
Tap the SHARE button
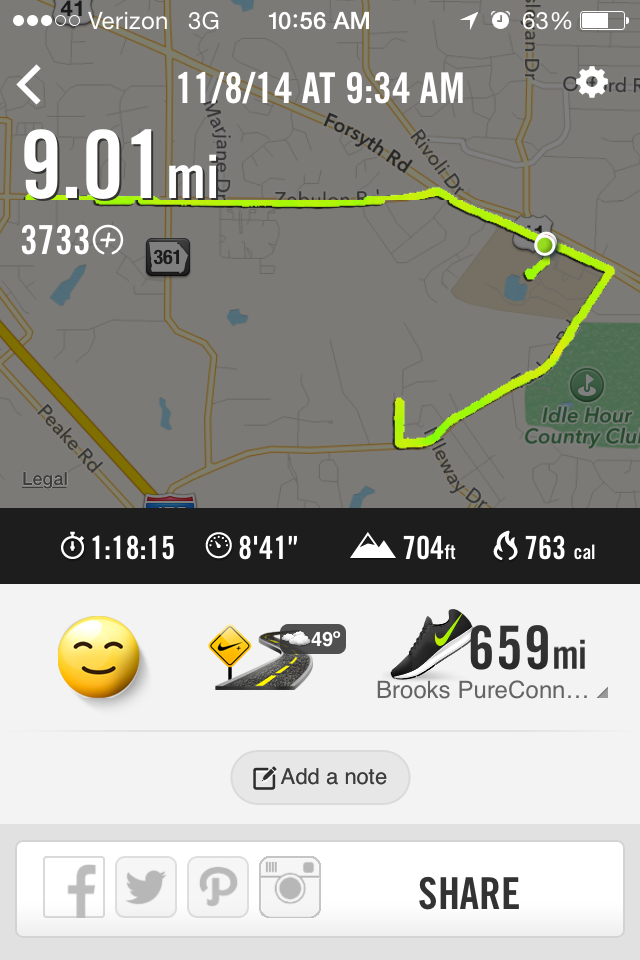point(468,893)
